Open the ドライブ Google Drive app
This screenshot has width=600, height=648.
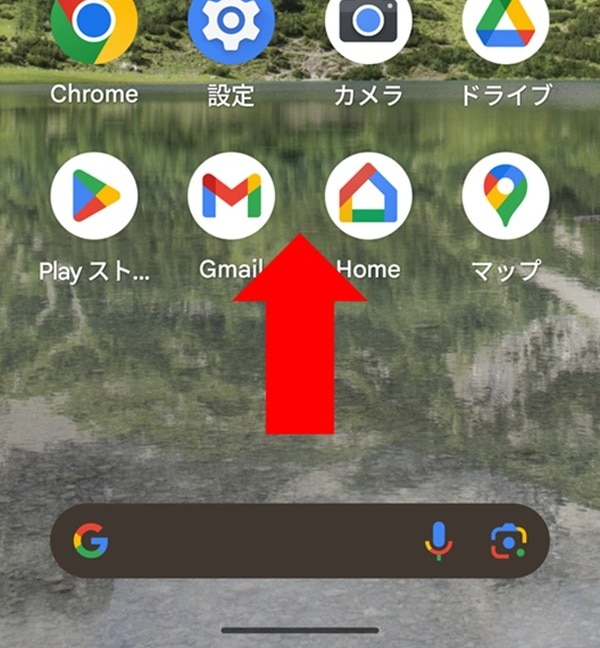pos(505,26)
